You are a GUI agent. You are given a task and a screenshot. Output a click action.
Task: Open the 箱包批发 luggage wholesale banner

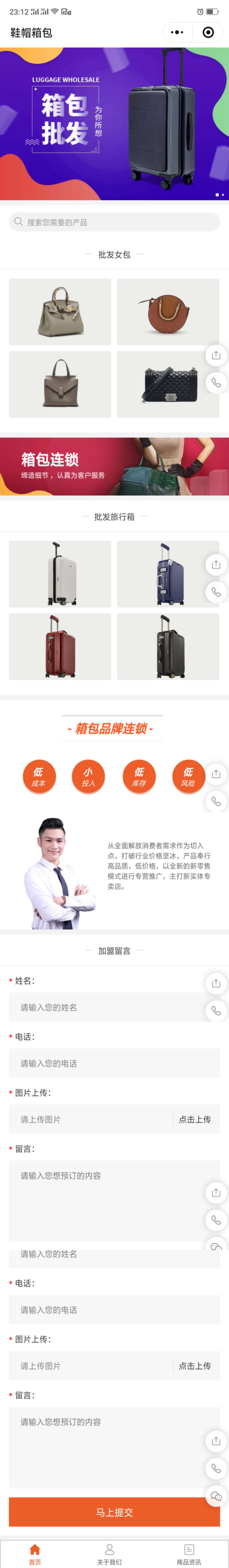[114, 124]
